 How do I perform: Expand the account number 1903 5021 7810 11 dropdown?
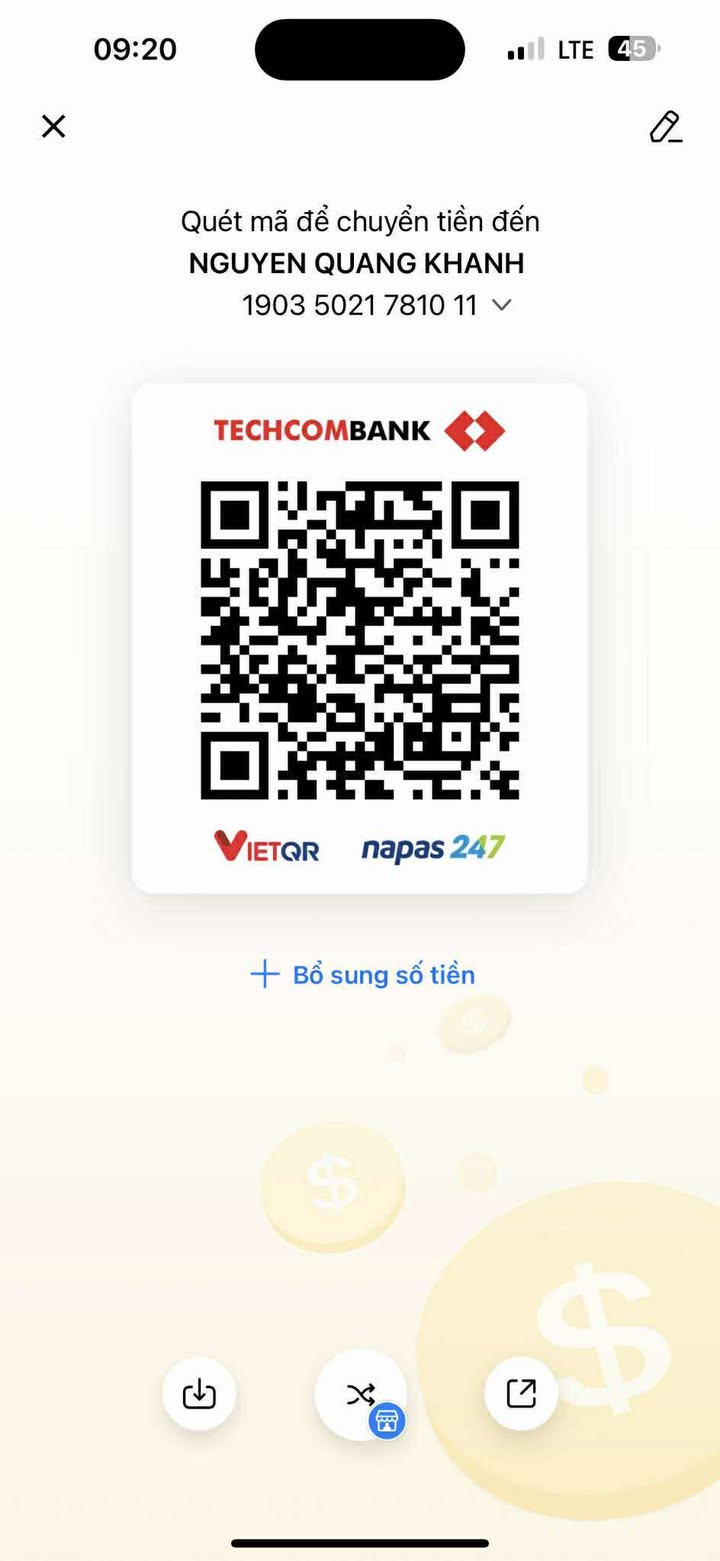(502, 305)
